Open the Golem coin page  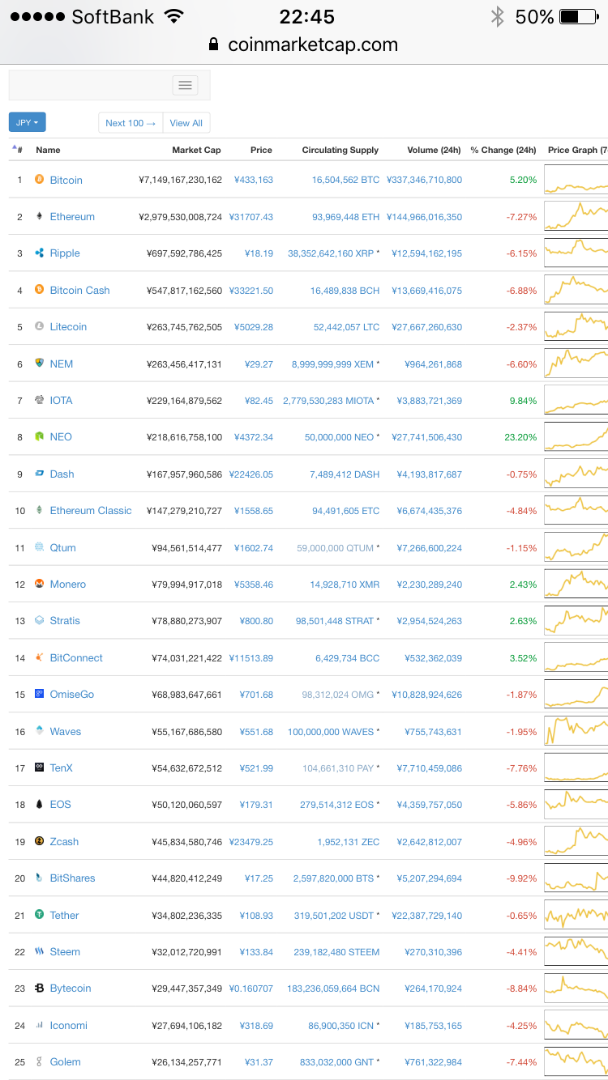(65, 1062)
